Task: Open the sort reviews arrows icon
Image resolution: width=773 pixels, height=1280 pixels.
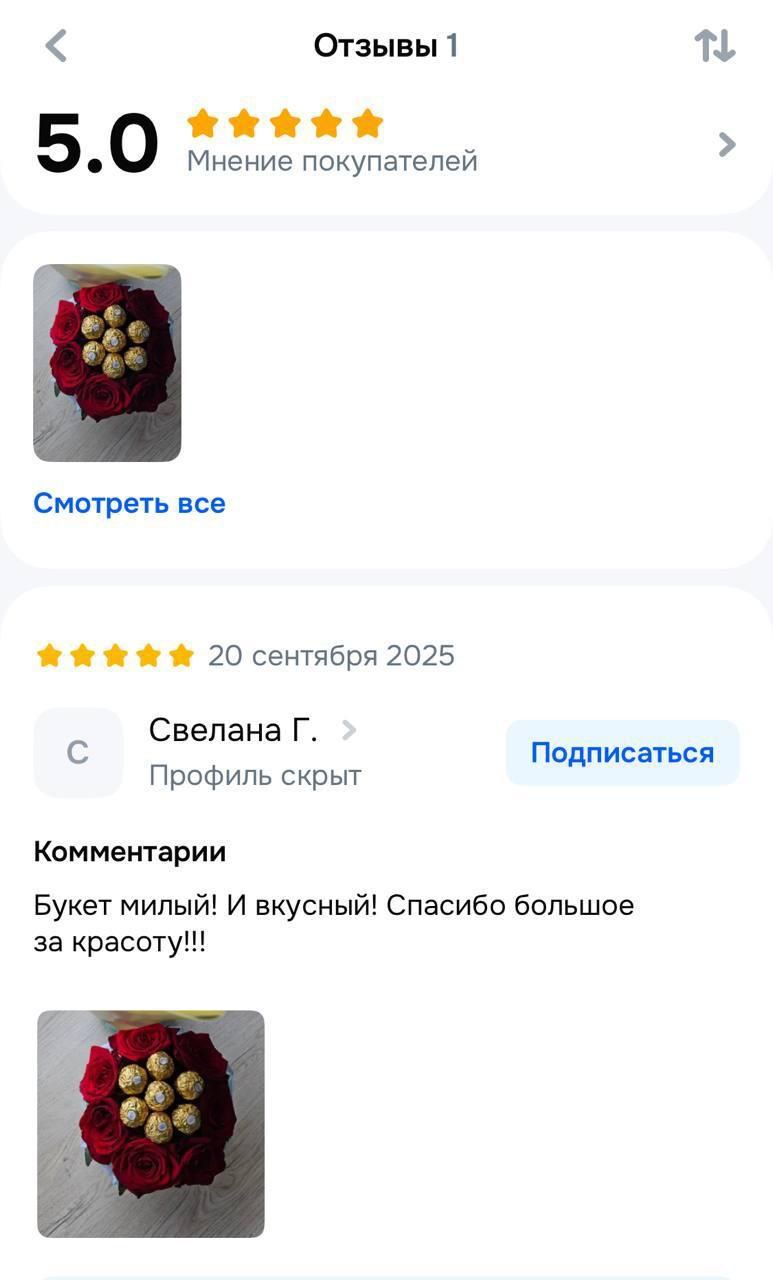Action: point(714,46)
